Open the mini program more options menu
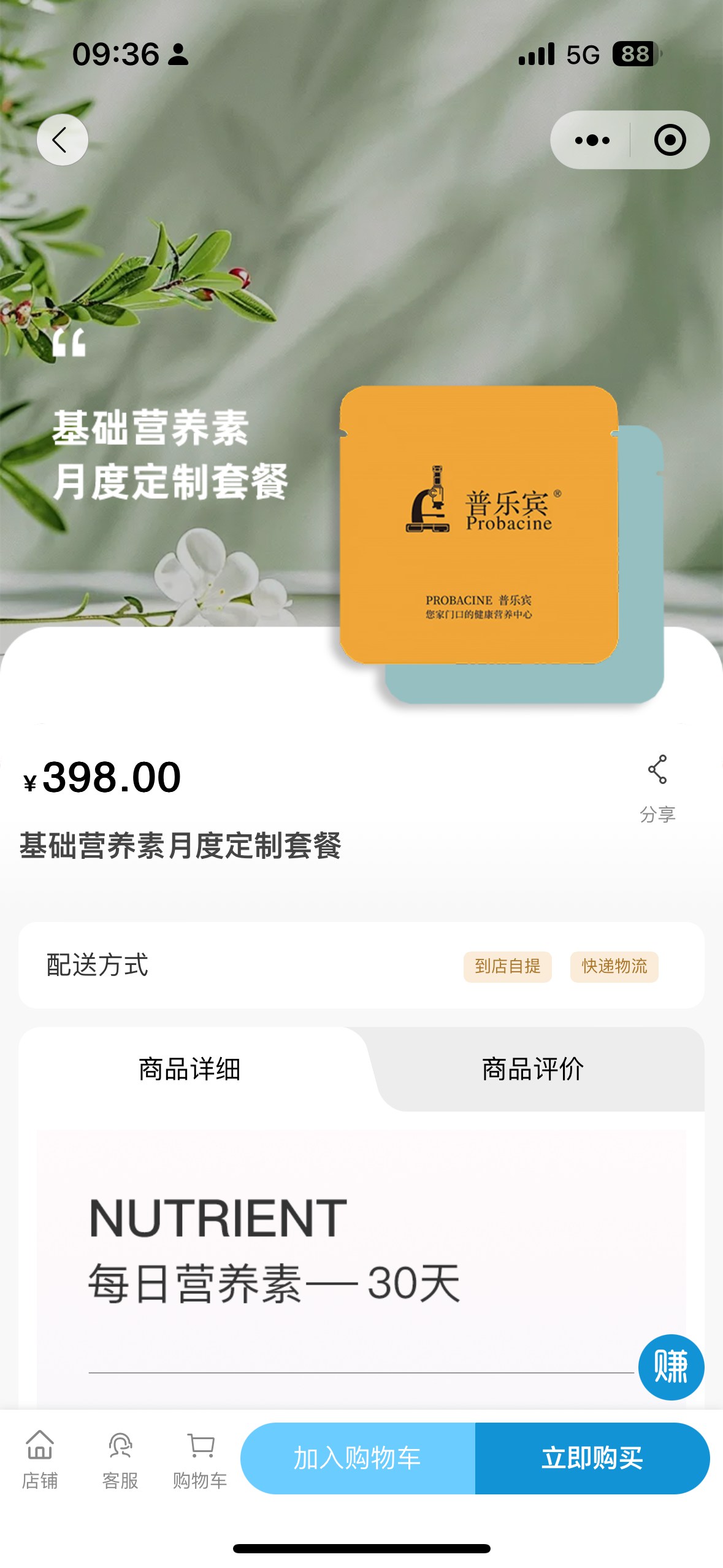The height and width of the screenshot is (1568, 723). click(x=592, y=140)
